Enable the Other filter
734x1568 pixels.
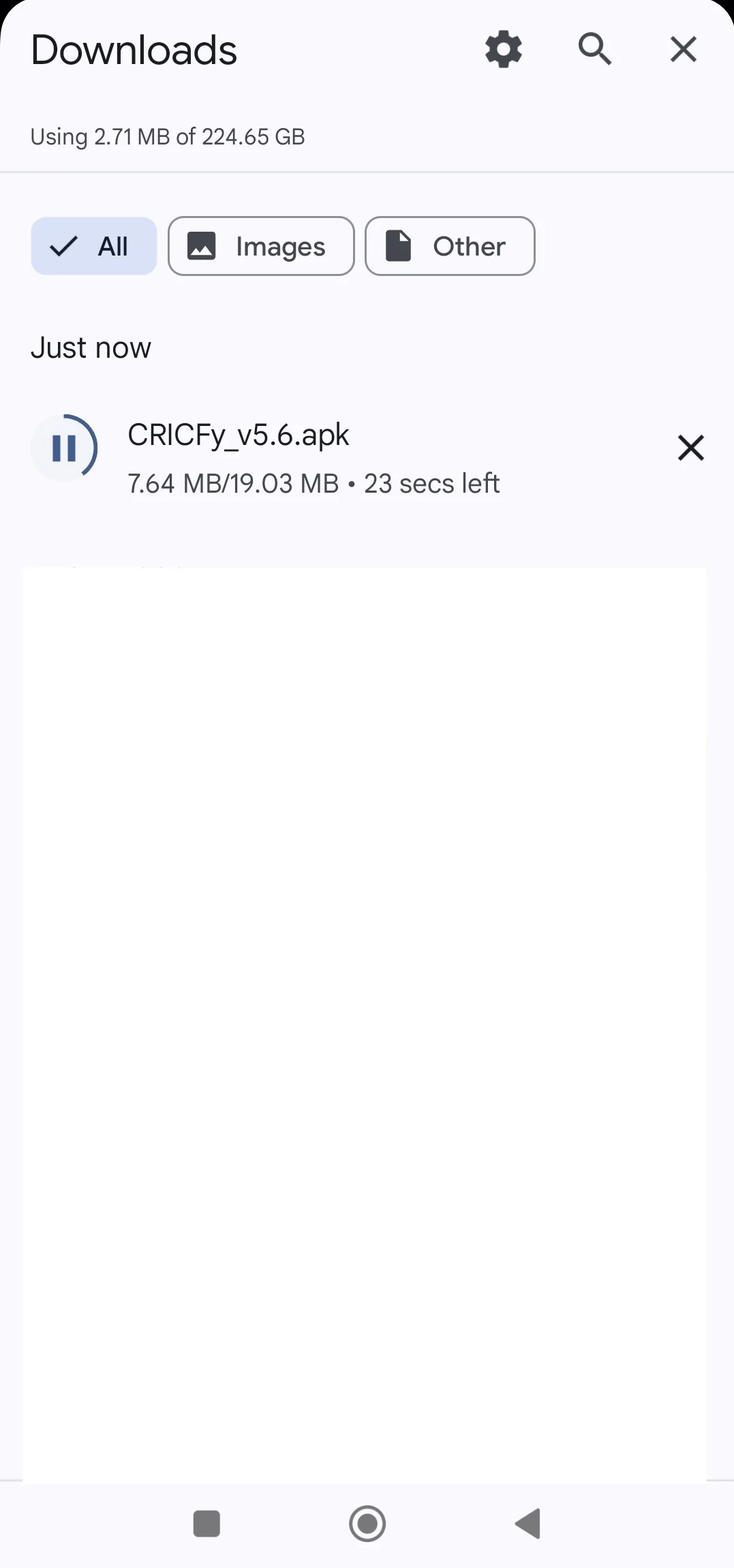tap(450, 246)
